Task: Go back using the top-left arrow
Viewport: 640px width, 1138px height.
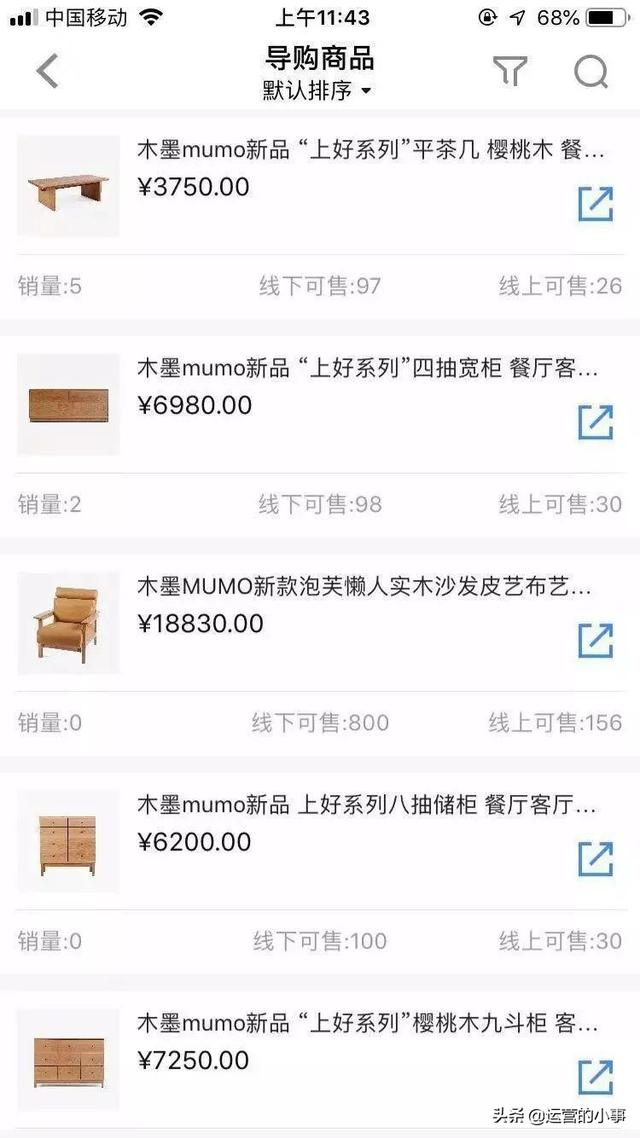Action: pyautogui.click(x=47, y=71)
